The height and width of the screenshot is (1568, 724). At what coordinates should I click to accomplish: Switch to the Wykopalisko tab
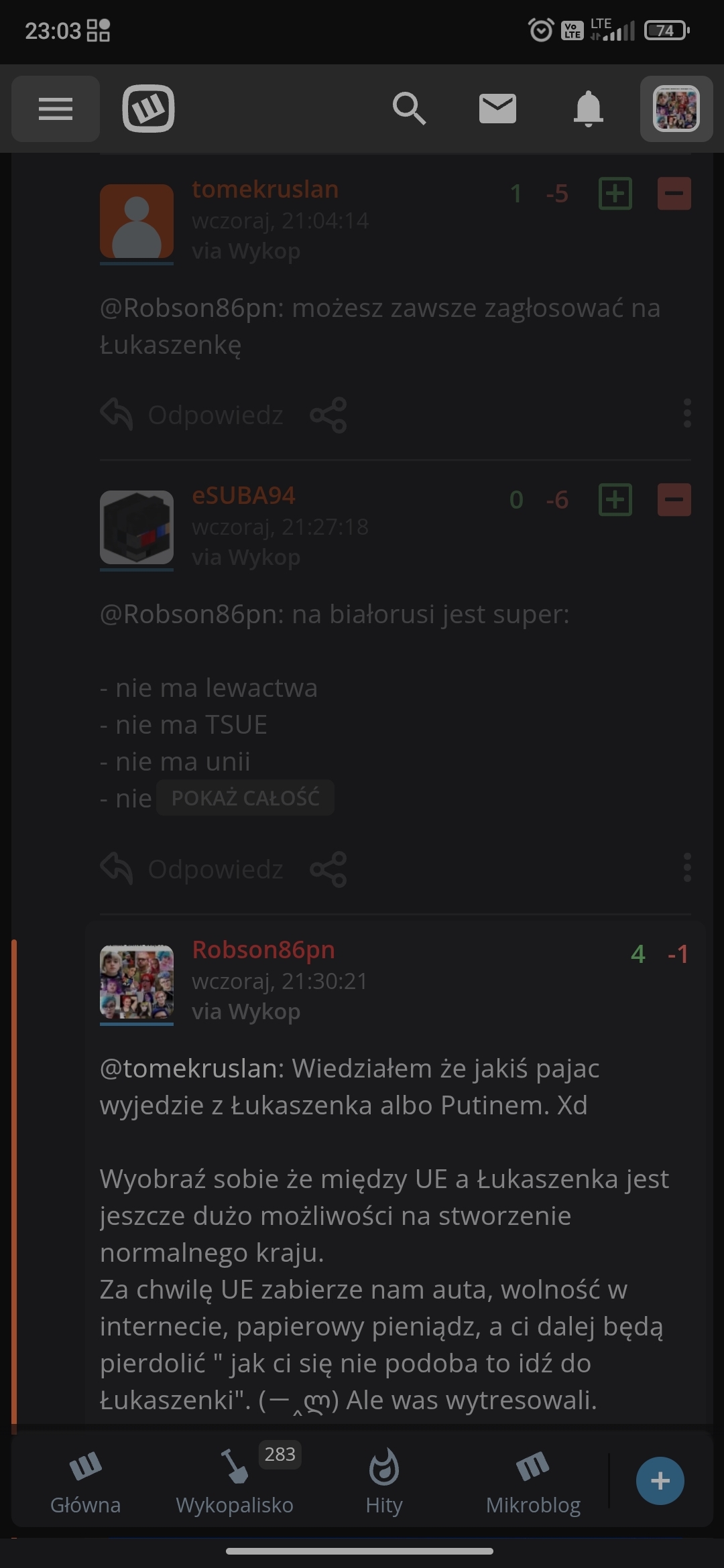point(235,1480)
